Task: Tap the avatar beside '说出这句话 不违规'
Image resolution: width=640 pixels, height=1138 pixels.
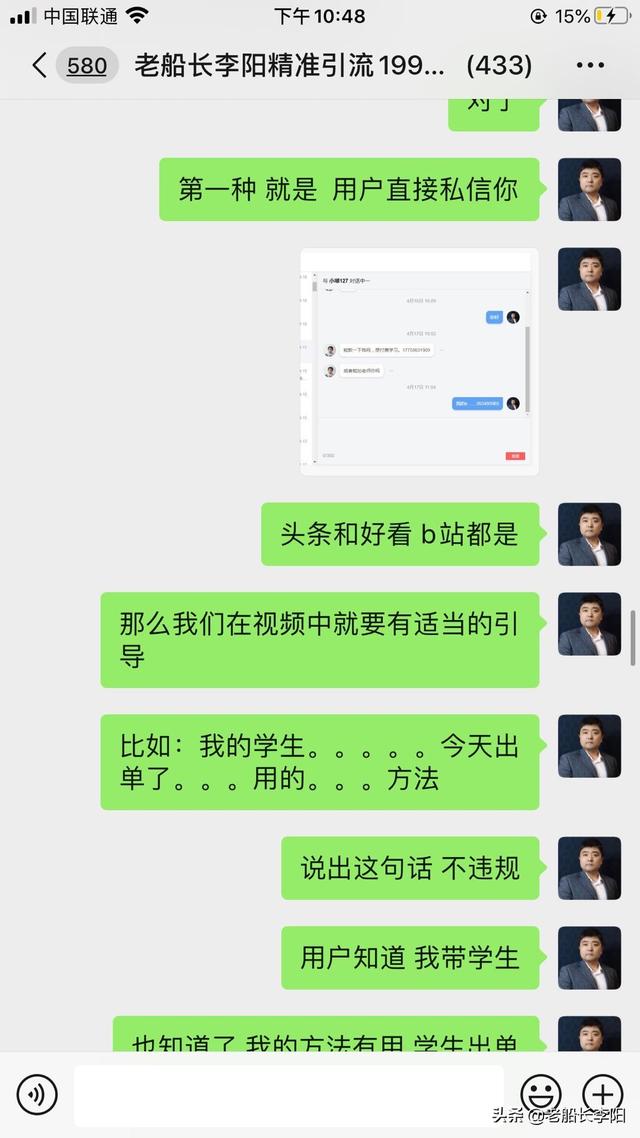Action: click(589, 868)
